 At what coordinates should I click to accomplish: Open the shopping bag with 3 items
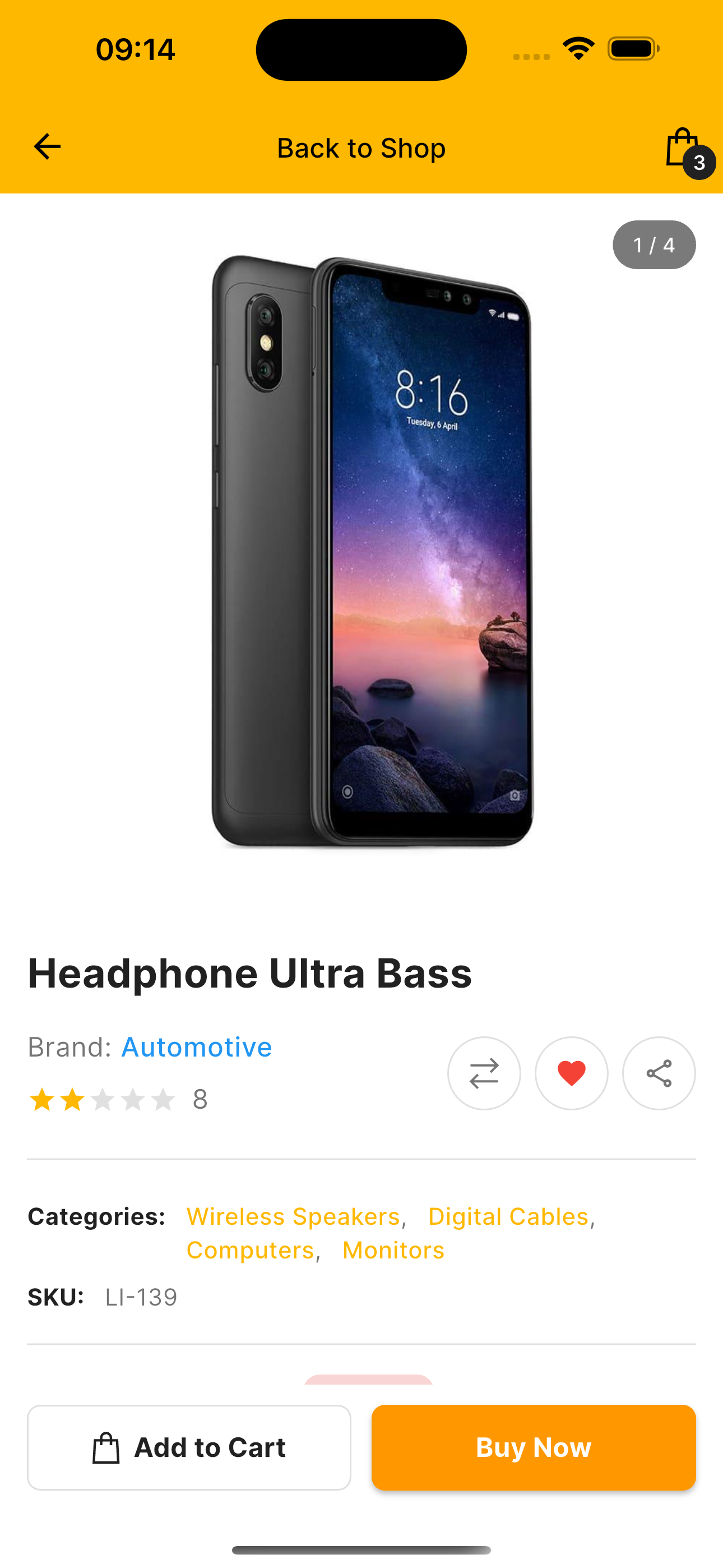683,149
